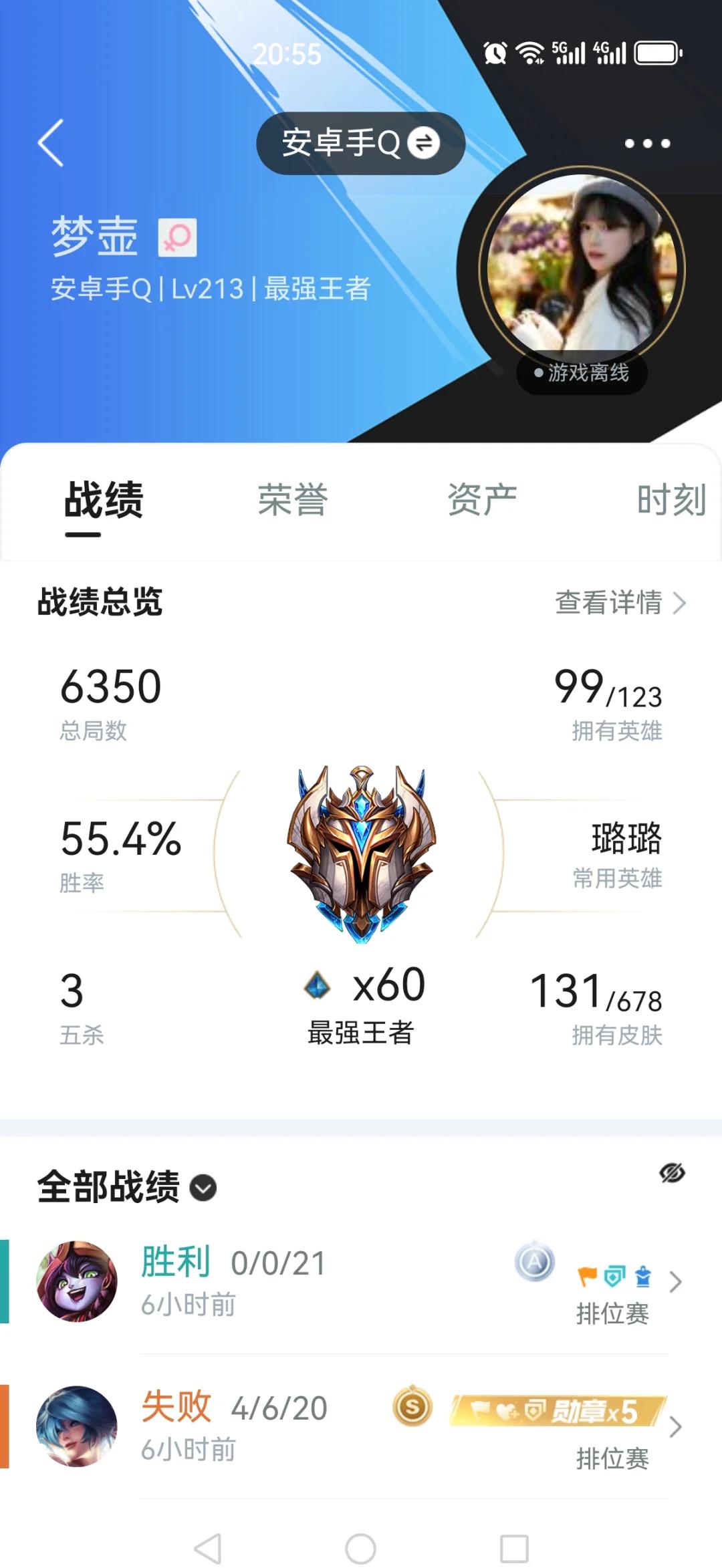
Task: Toggle match history visibility eye icon
Action: 672,1173
